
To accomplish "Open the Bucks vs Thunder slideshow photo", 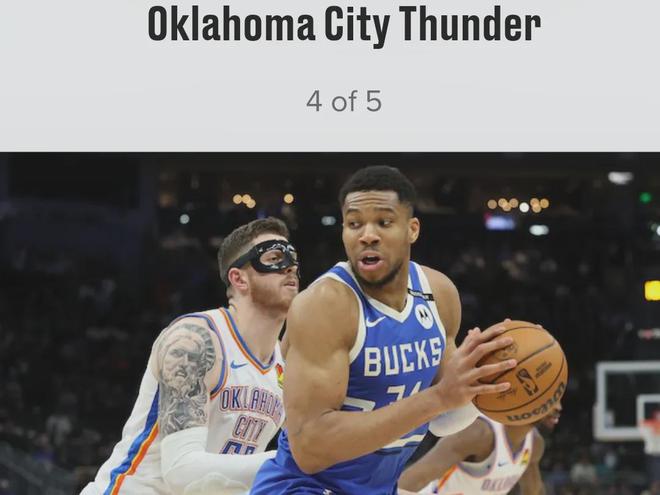I will click(x=330, y=323).
